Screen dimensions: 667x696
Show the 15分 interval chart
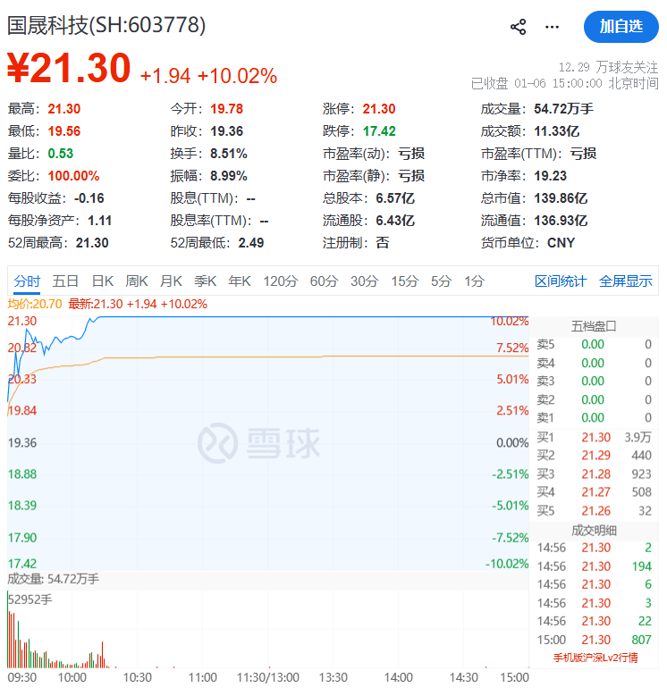point(404,281)
